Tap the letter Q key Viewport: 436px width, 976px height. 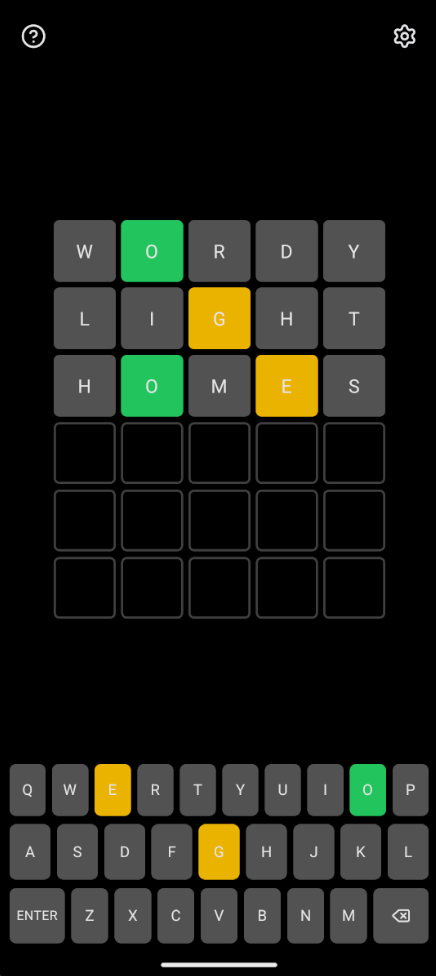click(27, 790)
